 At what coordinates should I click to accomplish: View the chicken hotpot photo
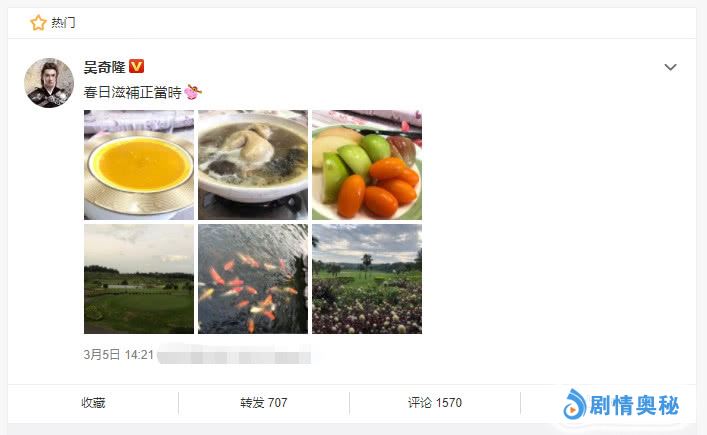point(253,165)
